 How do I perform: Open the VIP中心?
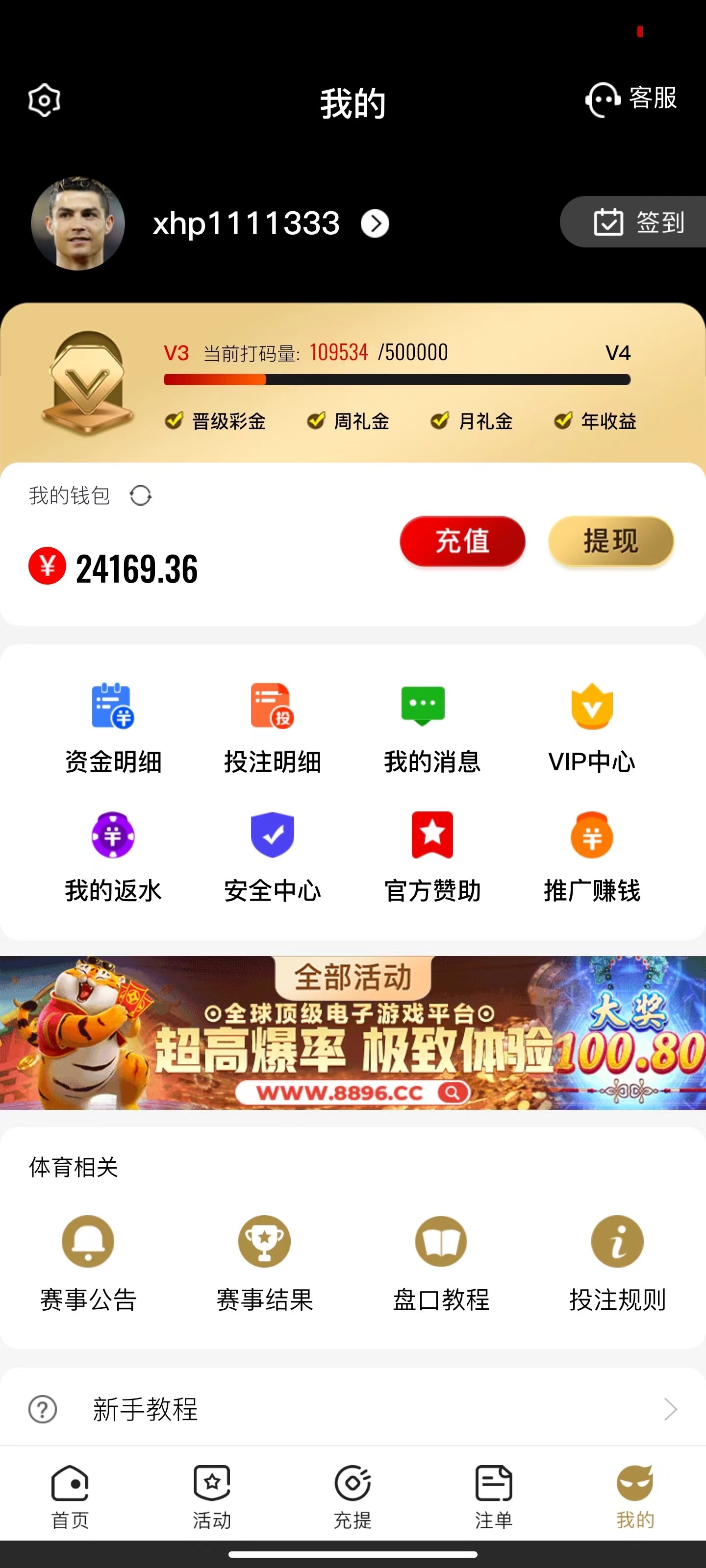[591, 727]
